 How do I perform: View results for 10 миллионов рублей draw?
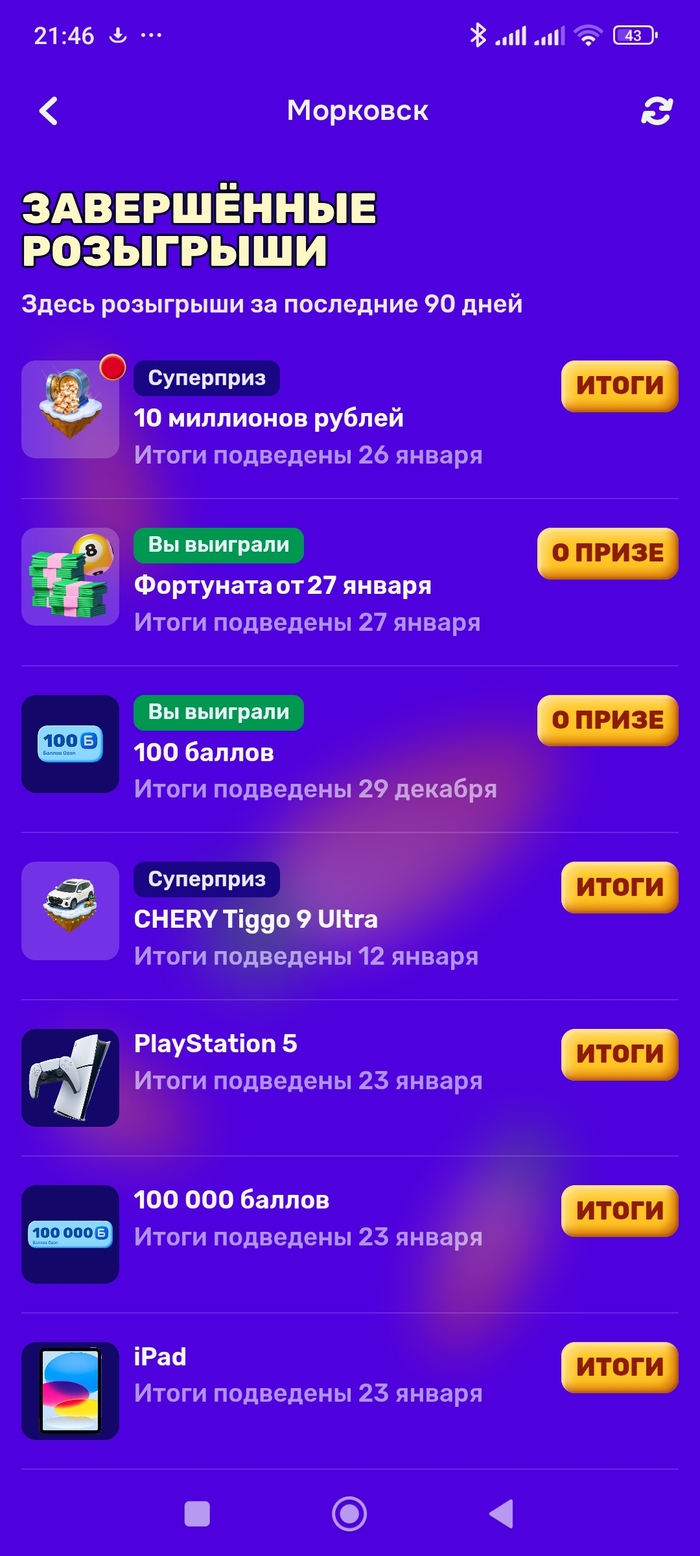pos(619,386)
